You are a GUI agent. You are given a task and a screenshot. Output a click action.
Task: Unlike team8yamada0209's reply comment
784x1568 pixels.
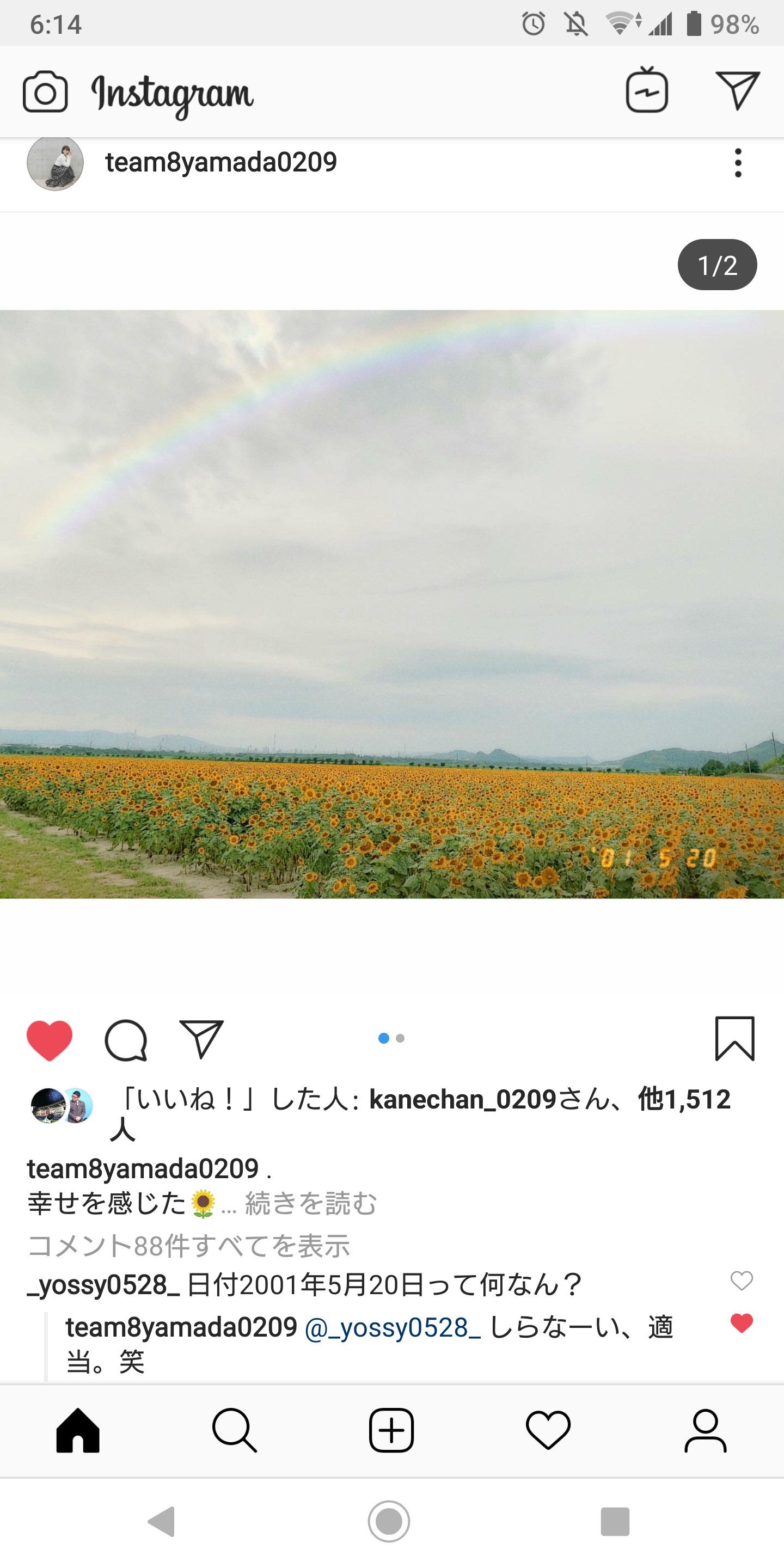[x=742, y=1324]
